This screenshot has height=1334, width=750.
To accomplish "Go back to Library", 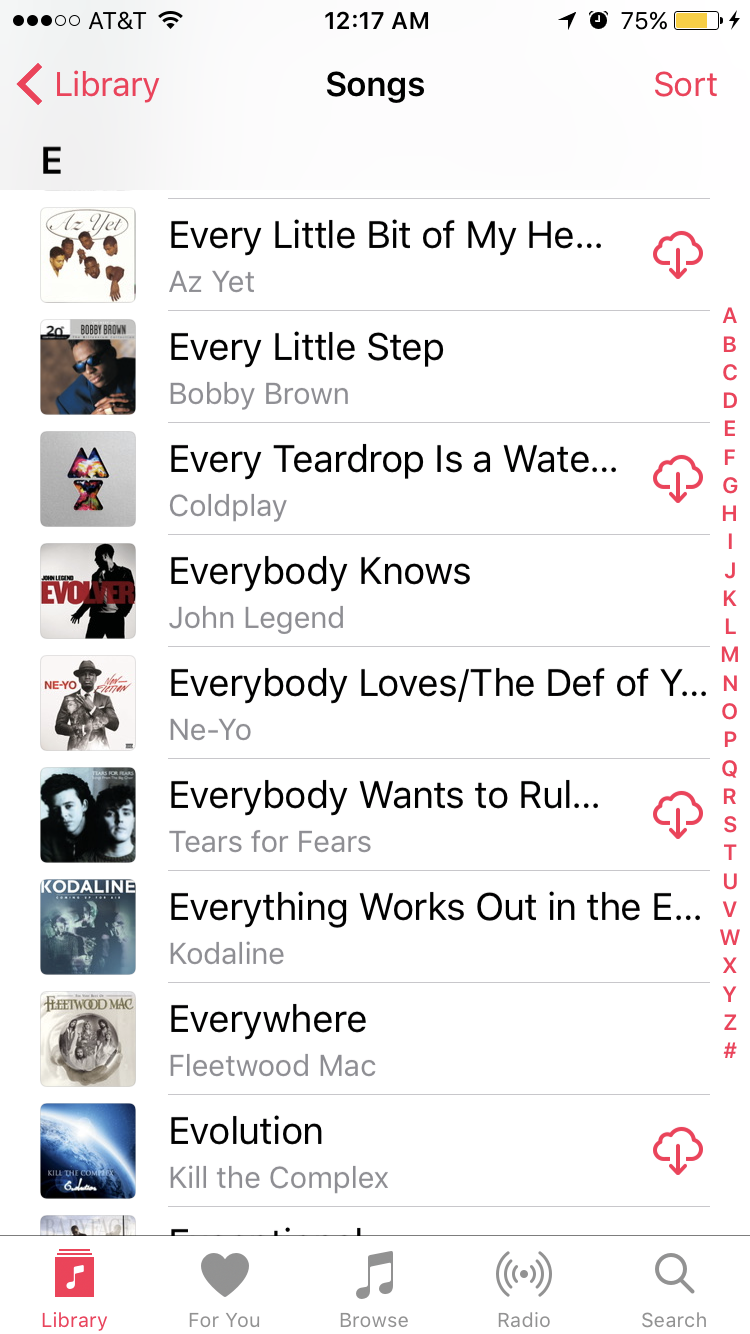I will (88, 85).
